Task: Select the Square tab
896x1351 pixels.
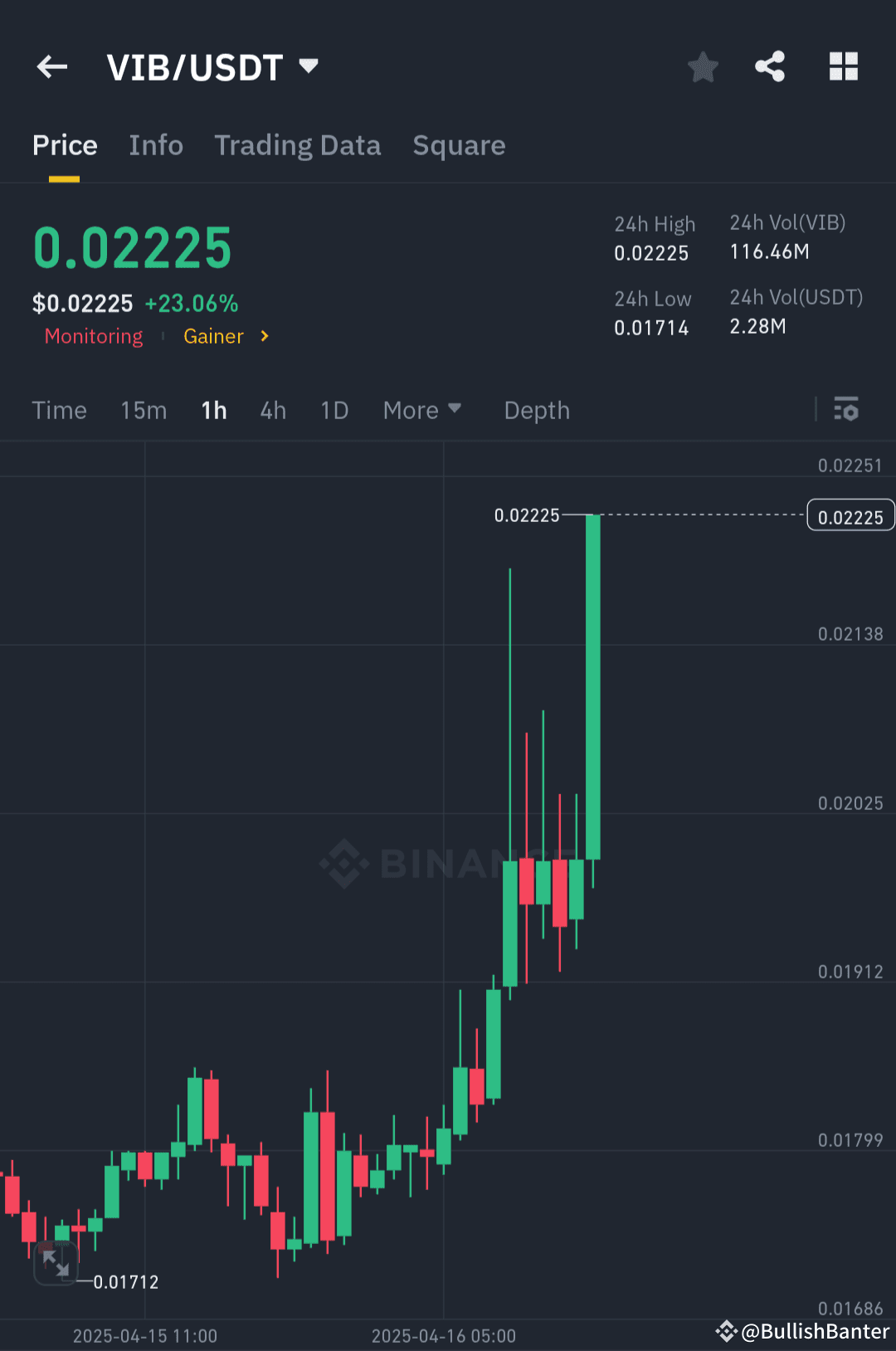Action: click(459, 145)
